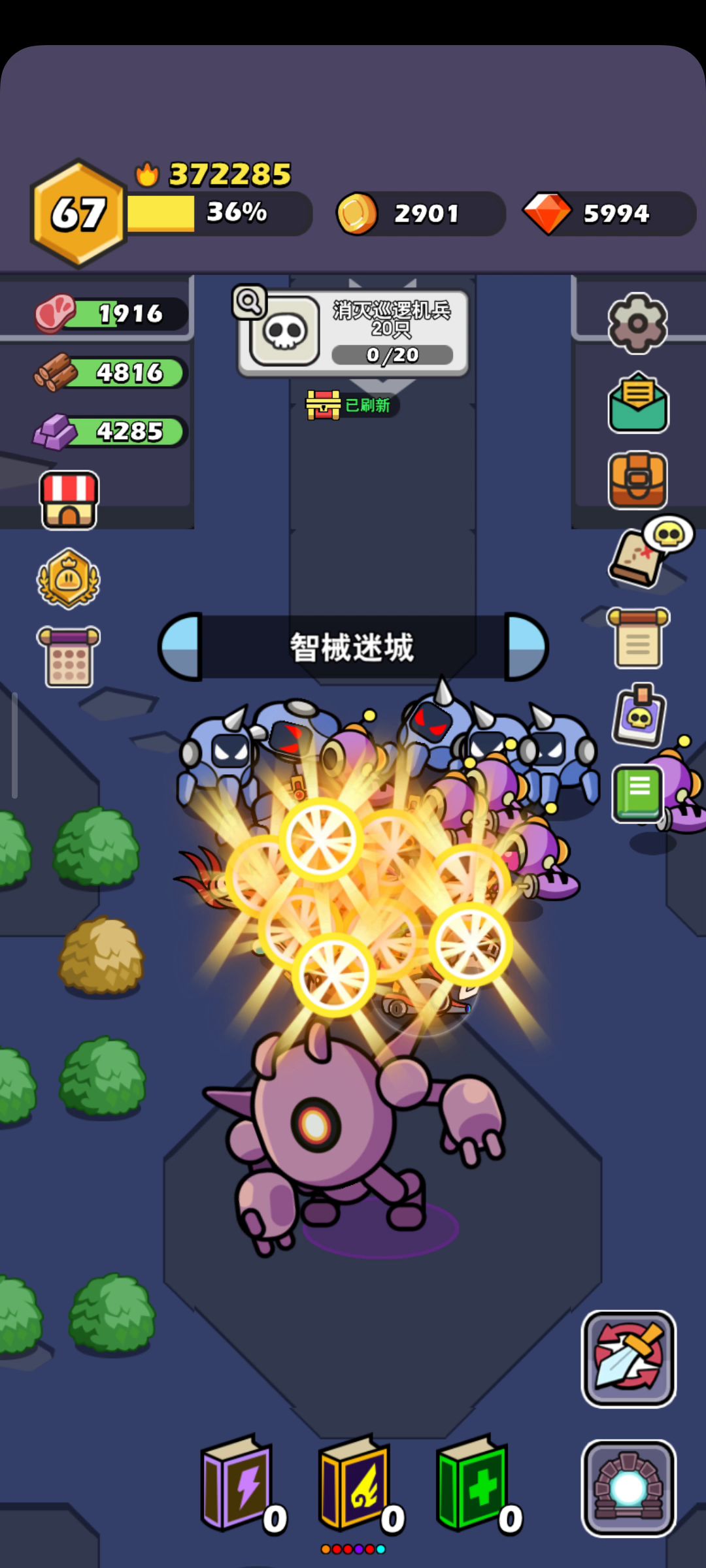The height and width of the screenshot is (1568, 706).
Task: Open the quest scroll icon
Action: (637, 638)
